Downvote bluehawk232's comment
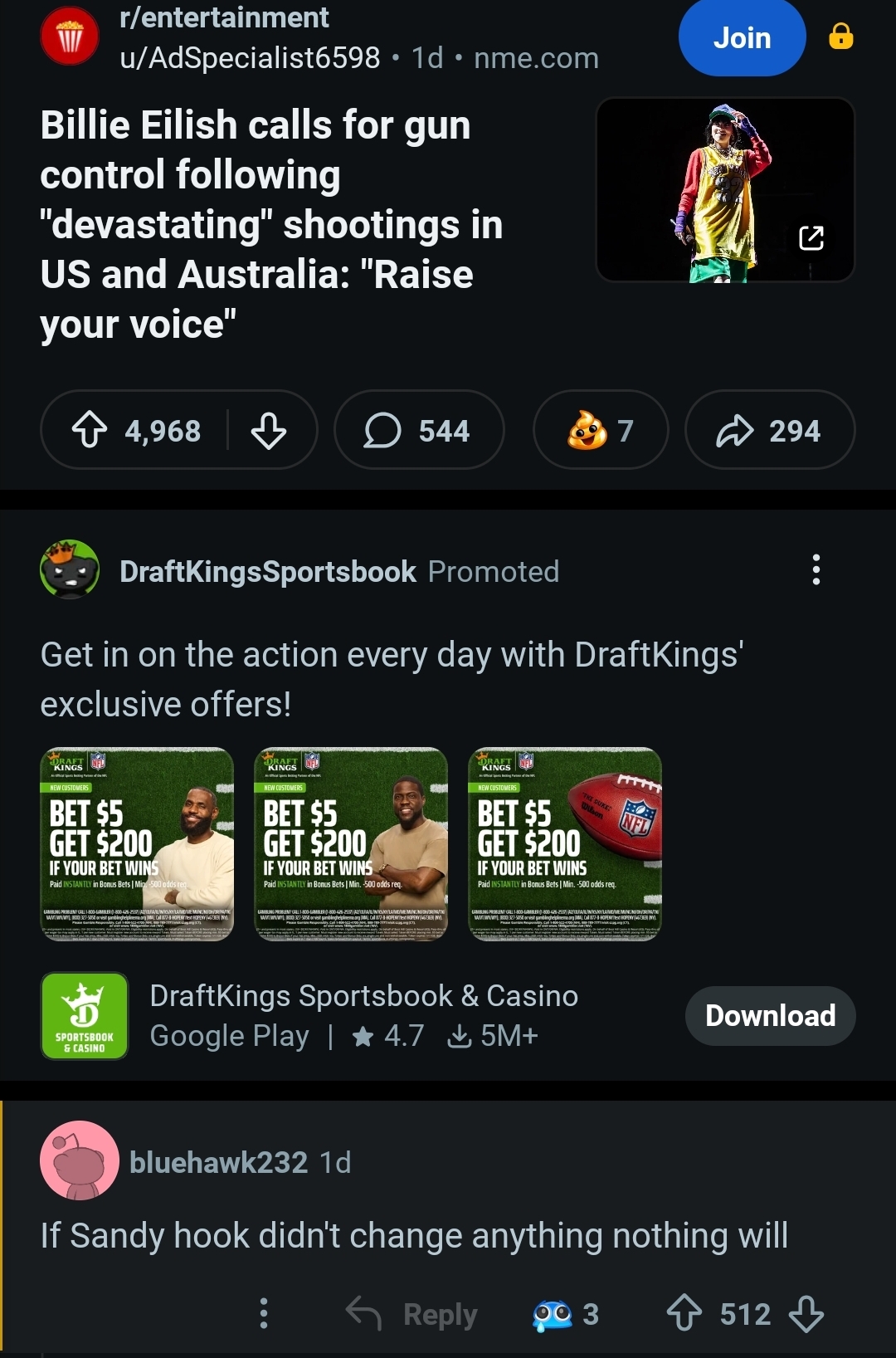896x1358 pixels. [x=806, y=1314]
